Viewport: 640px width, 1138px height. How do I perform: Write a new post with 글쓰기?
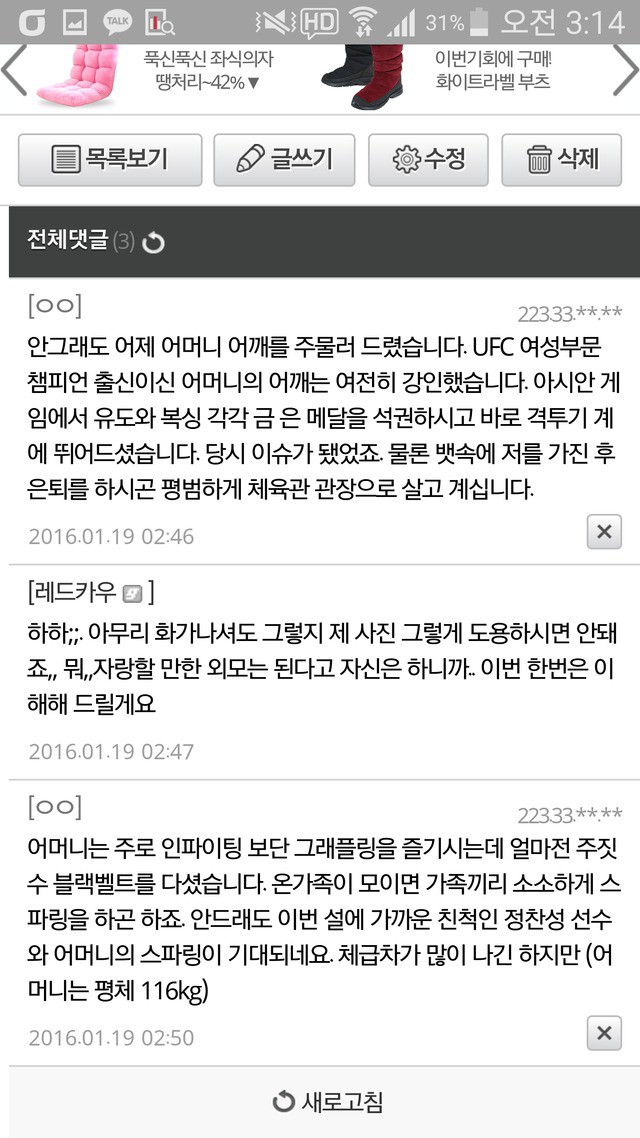[285, 159]
